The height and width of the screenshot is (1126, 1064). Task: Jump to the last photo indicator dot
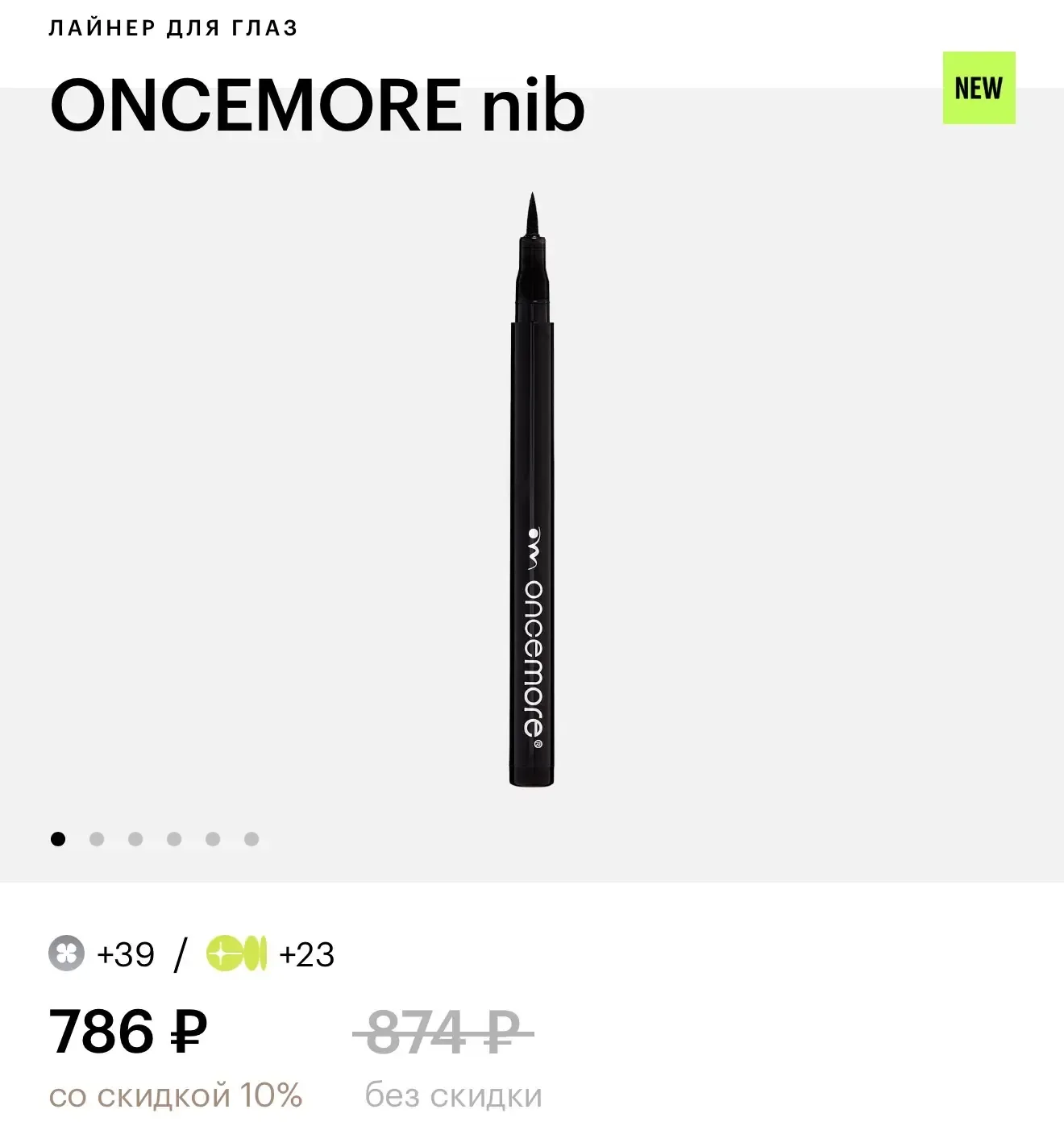(251, 839)
